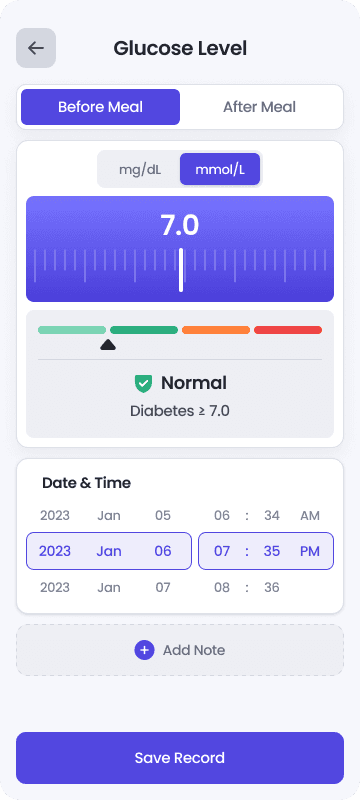The height and width of the screenshot is (800, 360).
Task: Add Note to this record
Action: coord(180,650)
